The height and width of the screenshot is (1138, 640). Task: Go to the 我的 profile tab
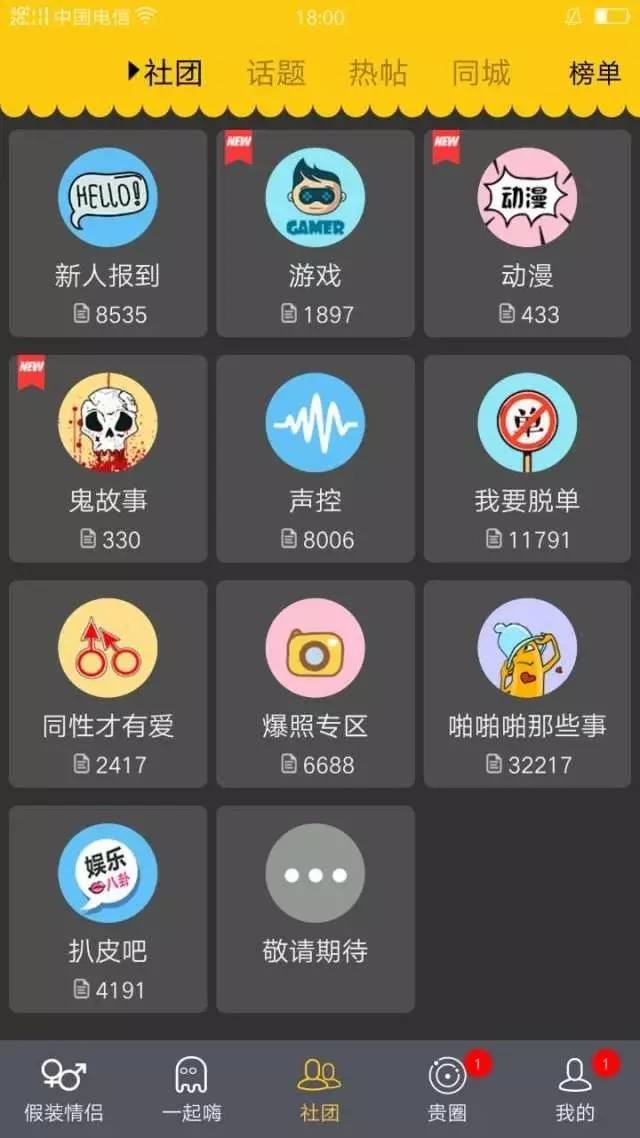click(x=575, y=1090)
